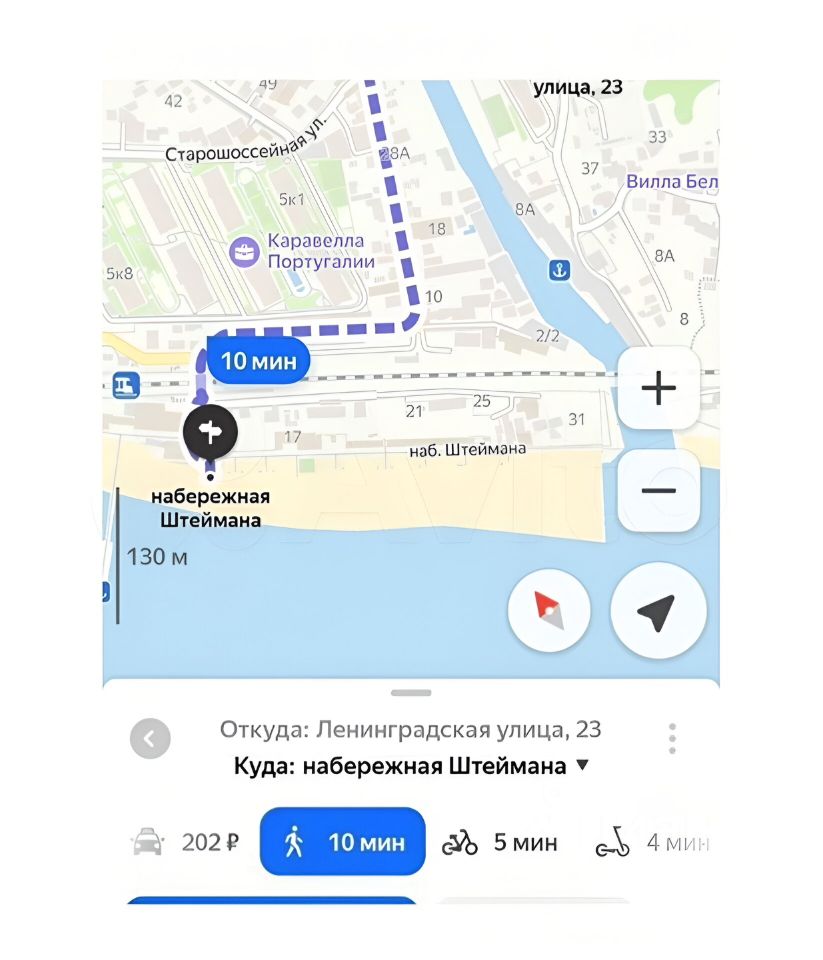Image resolution: width=823 pixels, height=960 pixels.
Task: Reset map orientation with the compass
Action: [x=549, y=611]
